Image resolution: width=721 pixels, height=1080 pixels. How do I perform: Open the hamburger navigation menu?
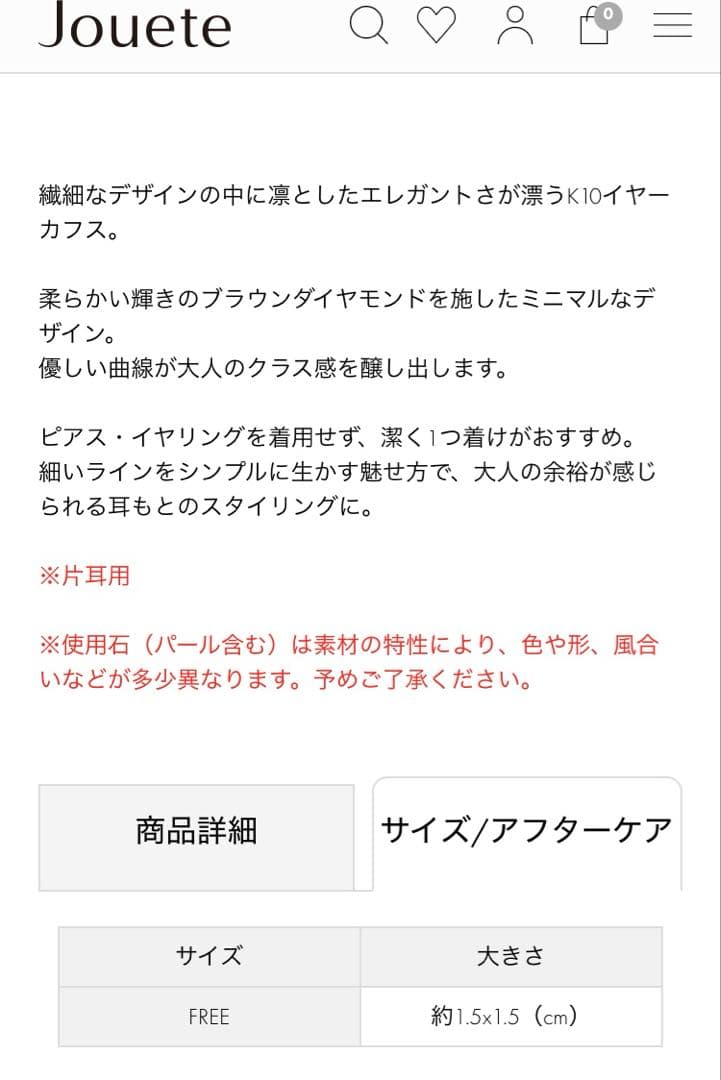point(672,23)
